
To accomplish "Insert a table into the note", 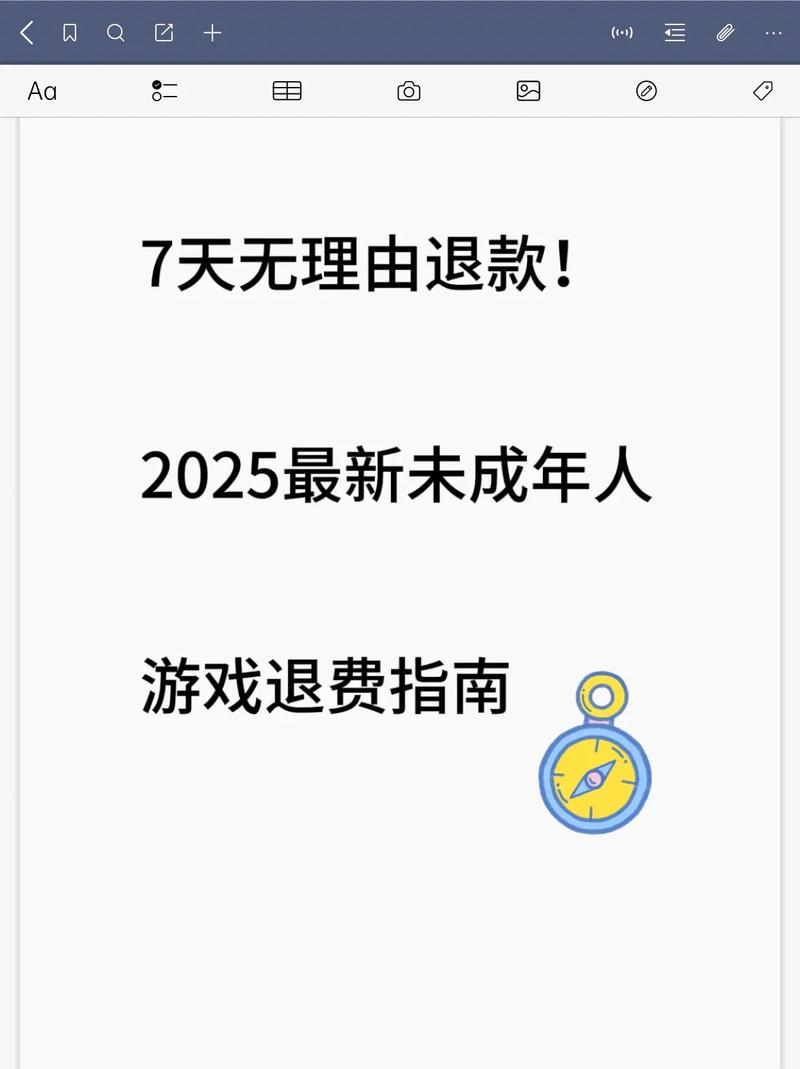I will pos(287,91).
